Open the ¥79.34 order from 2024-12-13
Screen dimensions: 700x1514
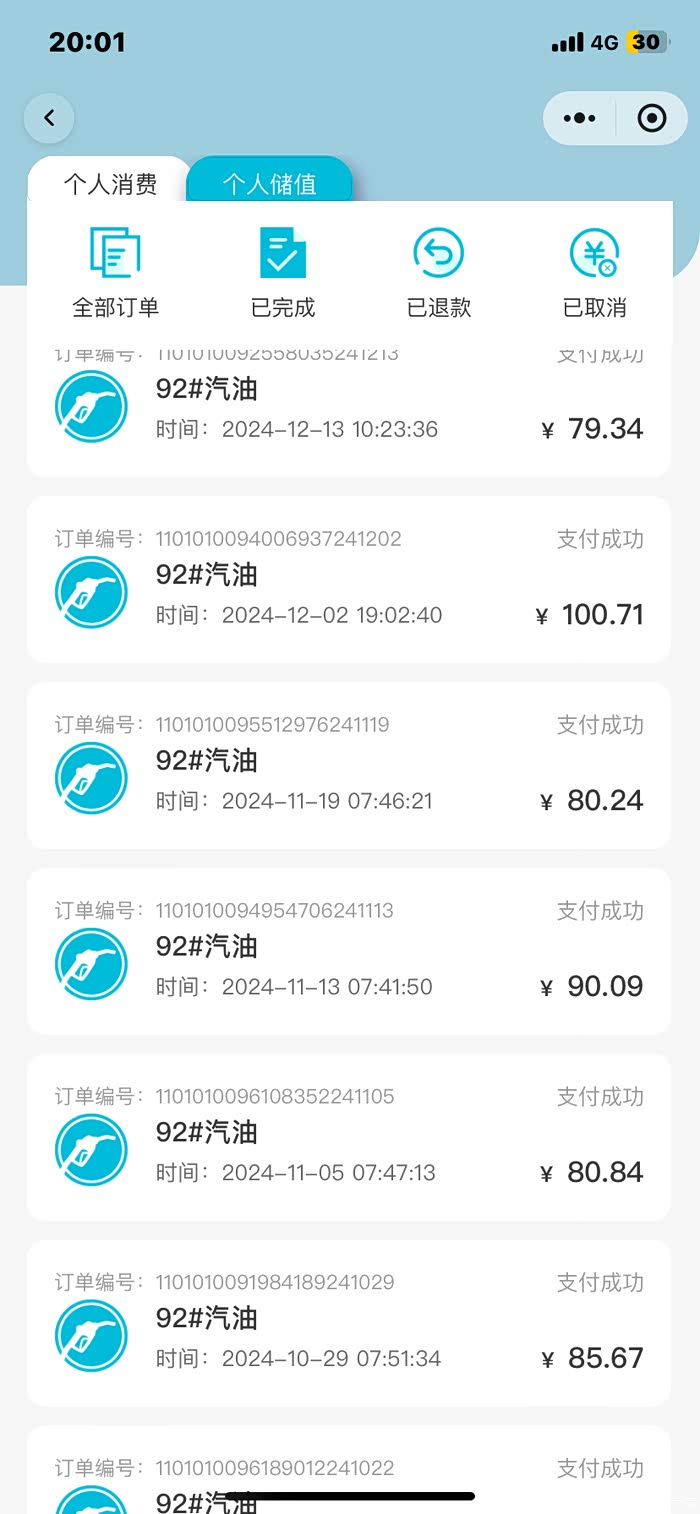click(x=348, y=412)
